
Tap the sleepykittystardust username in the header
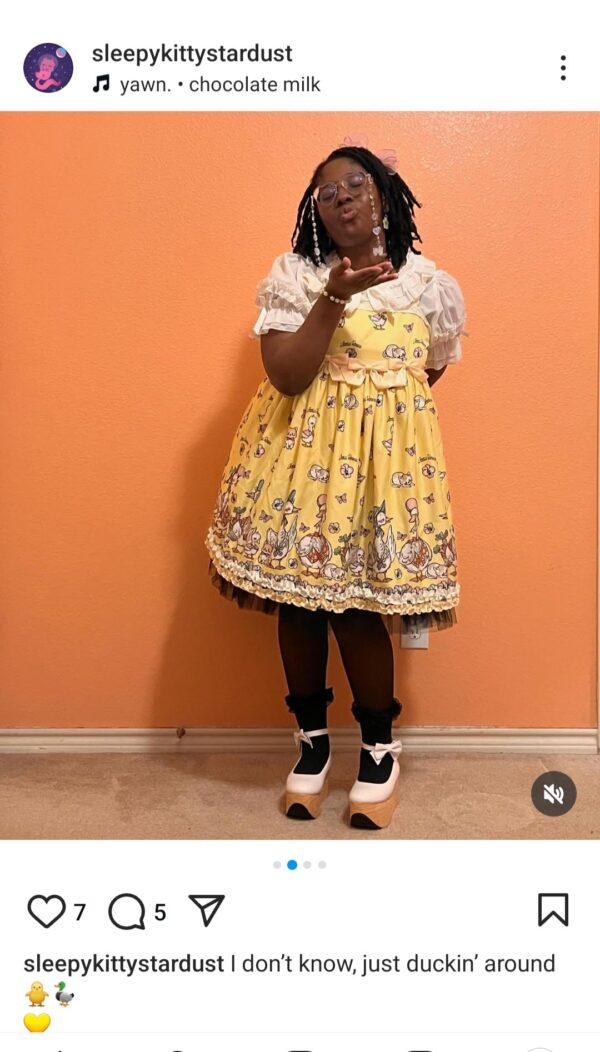click(x=192, y=53)
